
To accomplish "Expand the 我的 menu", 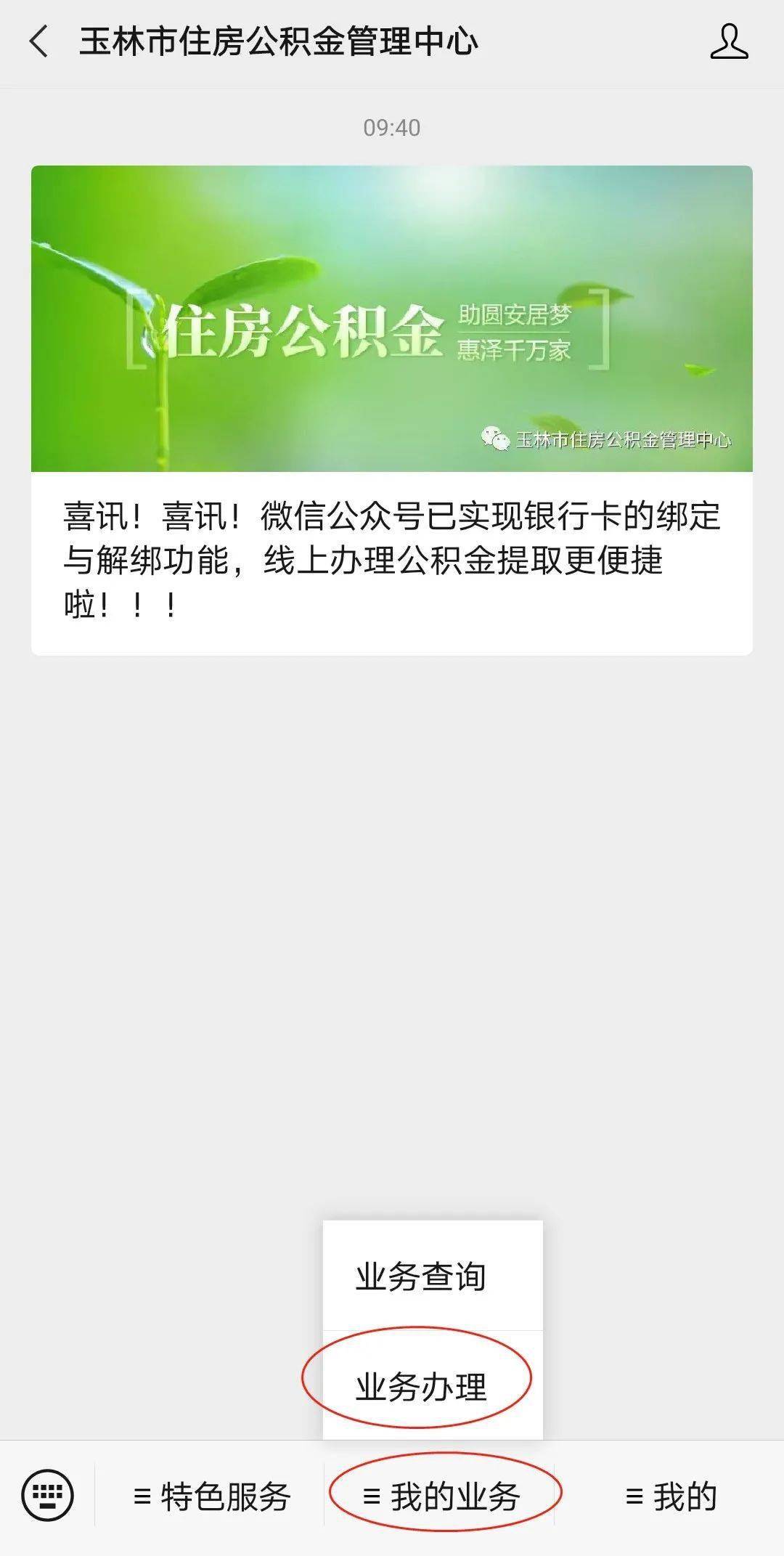I will 671,1497.
